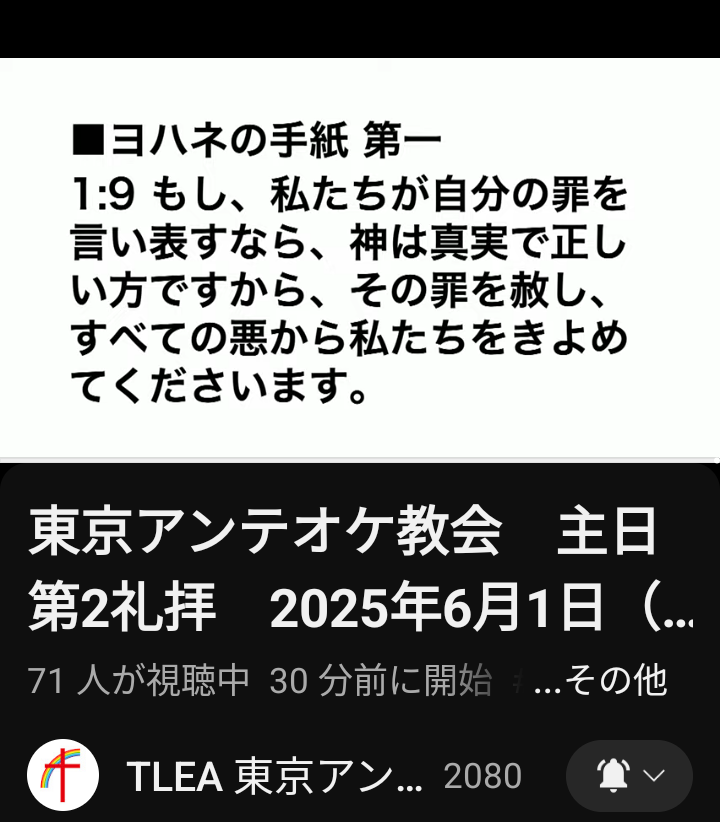The height and width of the screenshot is (822, 720).
Task: Tap the video player showing the Bible verse
Action: 360,258
